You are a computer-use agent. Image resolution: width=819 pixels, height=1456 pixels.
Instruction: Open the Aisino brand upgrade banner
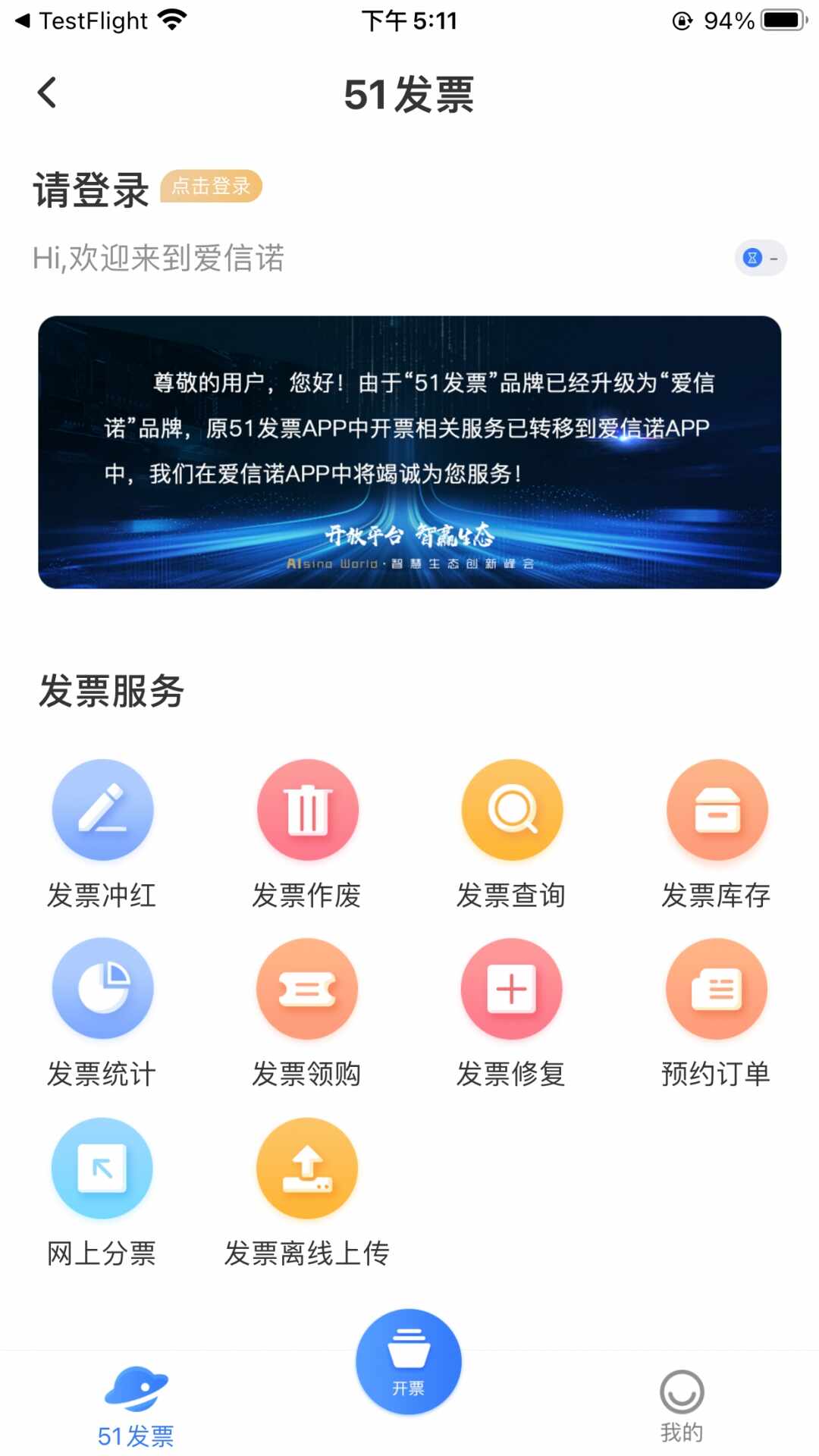pos(409,453)
